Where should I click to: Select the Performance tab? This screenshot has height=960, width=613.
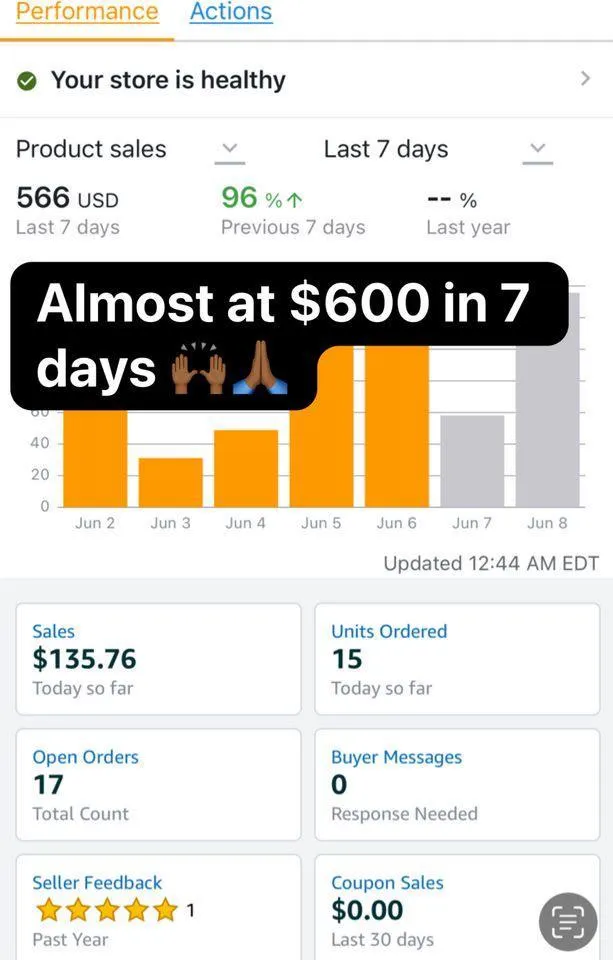tap(87, 12)
